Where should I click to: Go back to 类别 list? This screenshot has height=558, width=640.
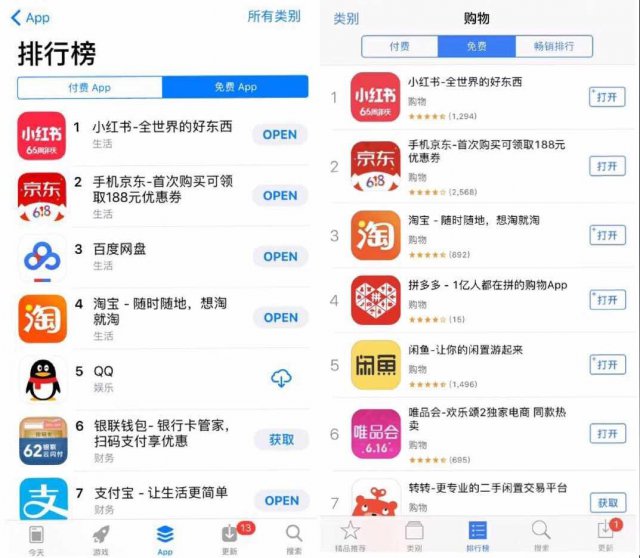tap(346, 18)
